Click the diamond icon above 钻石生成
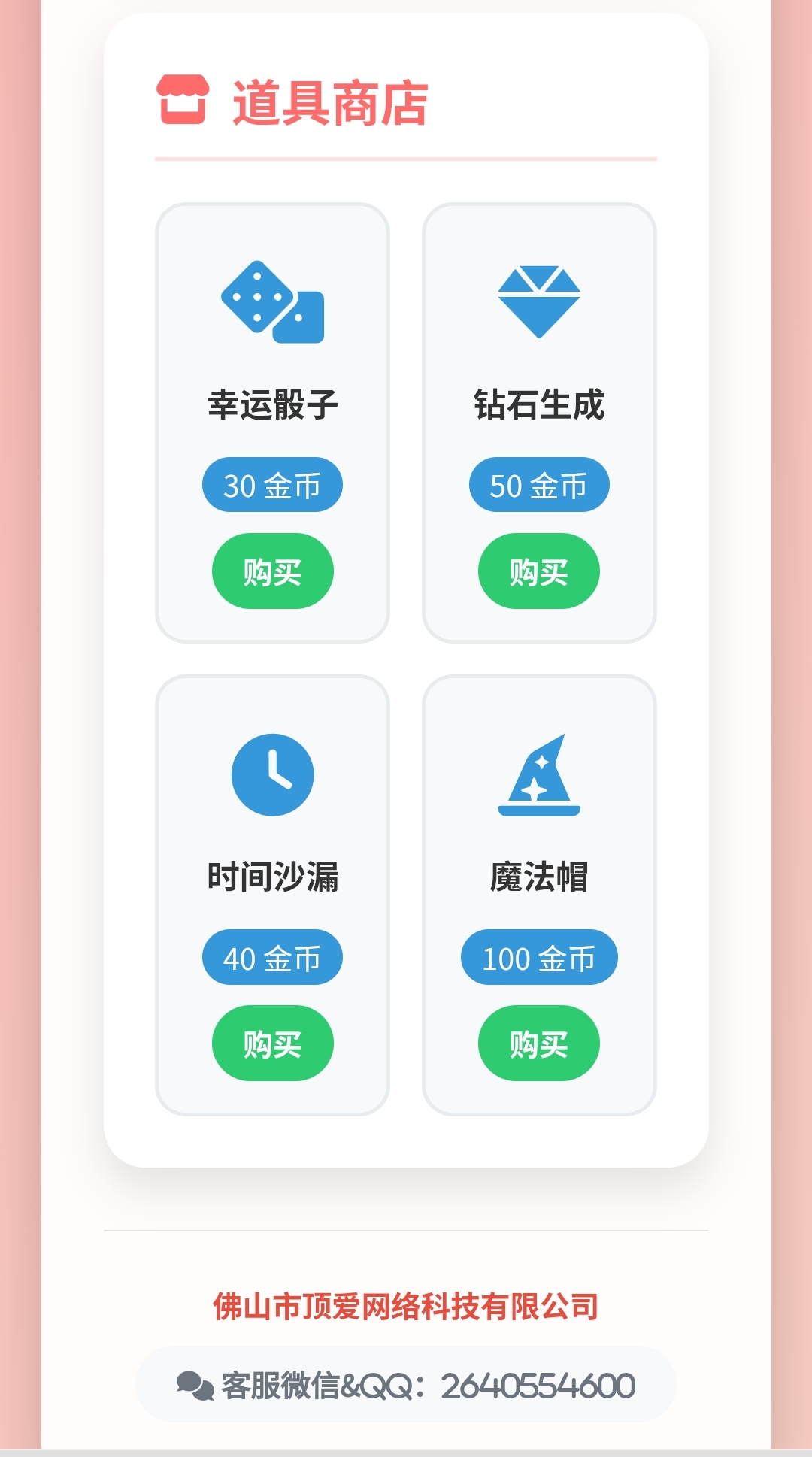Screen dimensions: 812x1457 pos(540,301)
